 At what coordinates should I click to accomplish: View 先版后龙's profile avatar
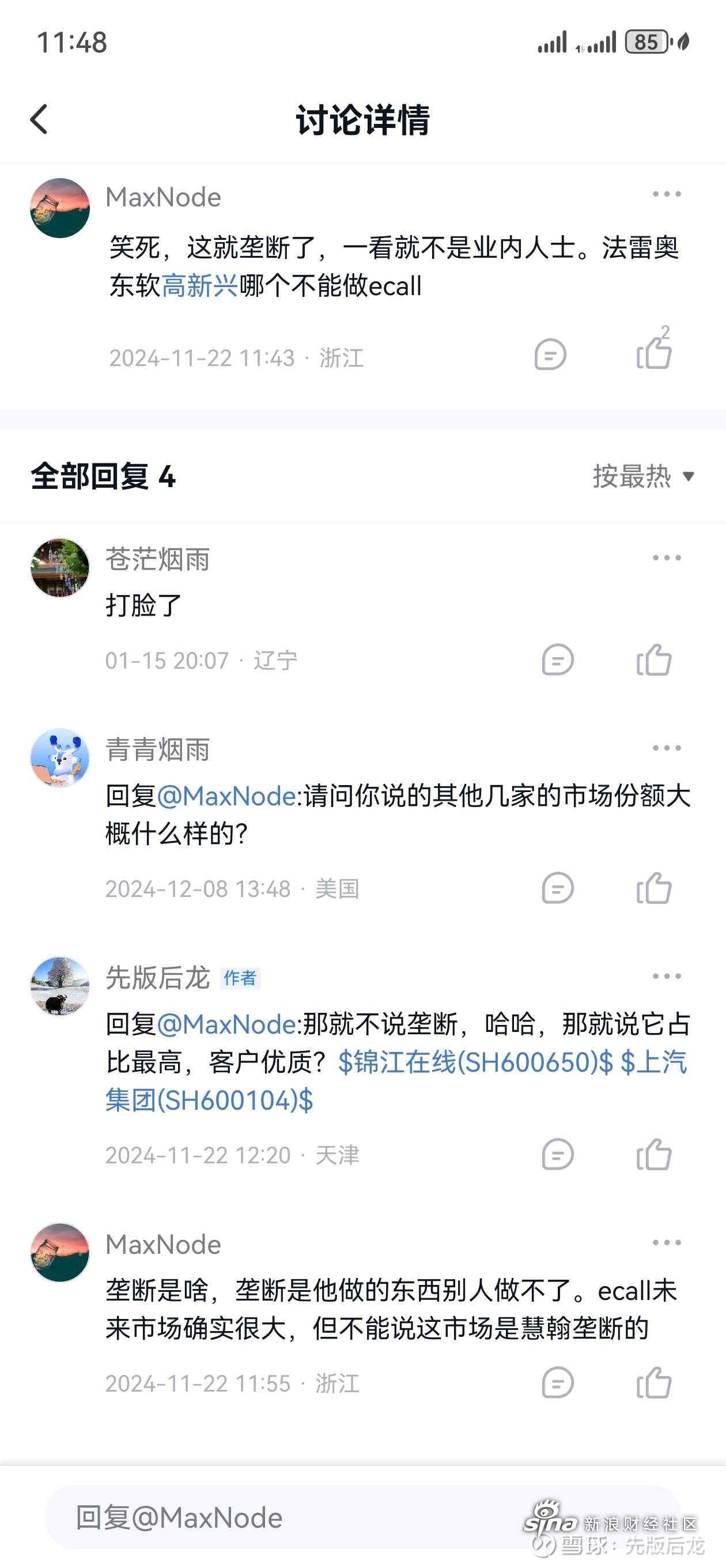pyautogui.click(x=60, y=986)
